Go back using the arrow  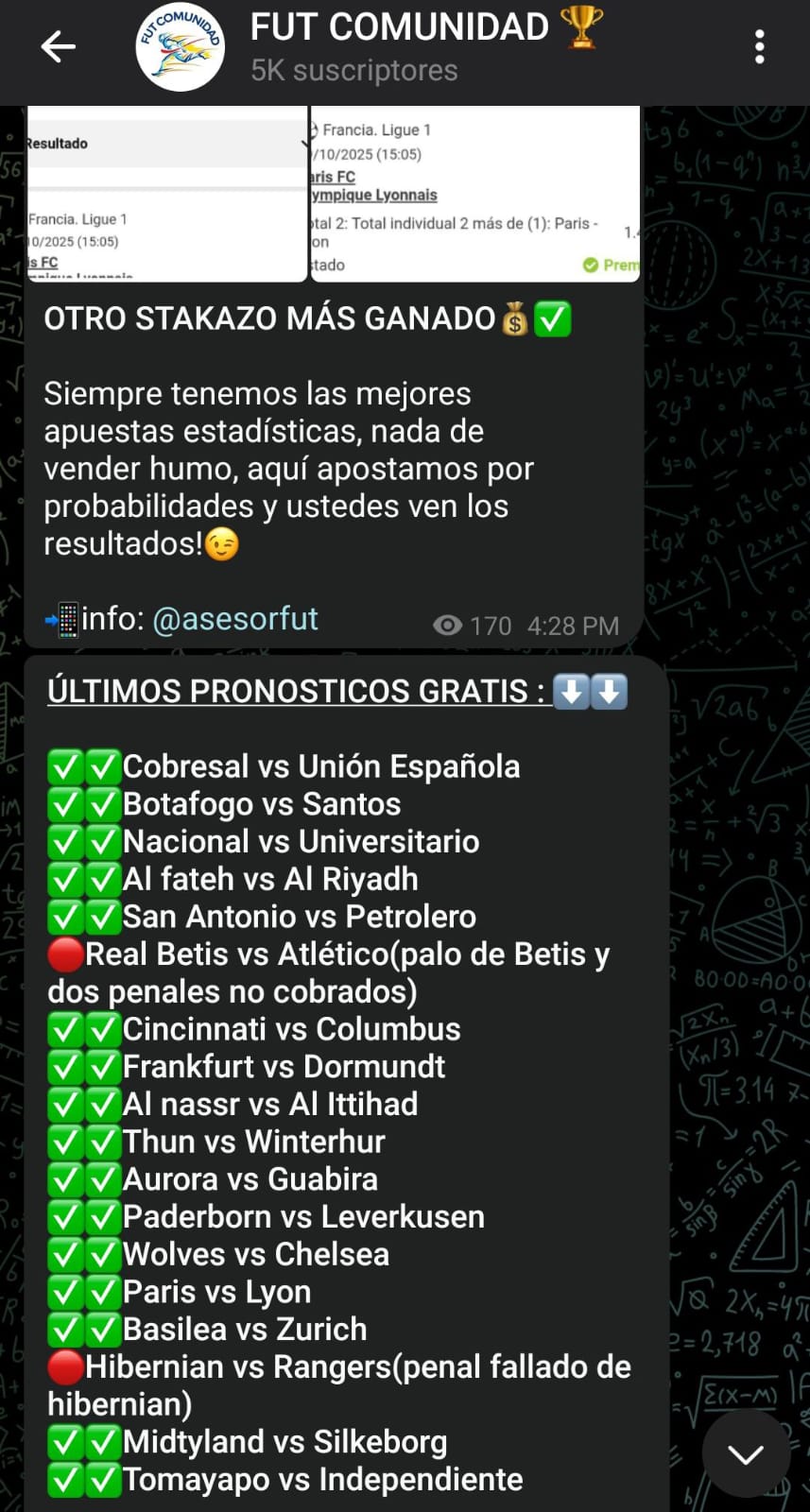(58, 46)
